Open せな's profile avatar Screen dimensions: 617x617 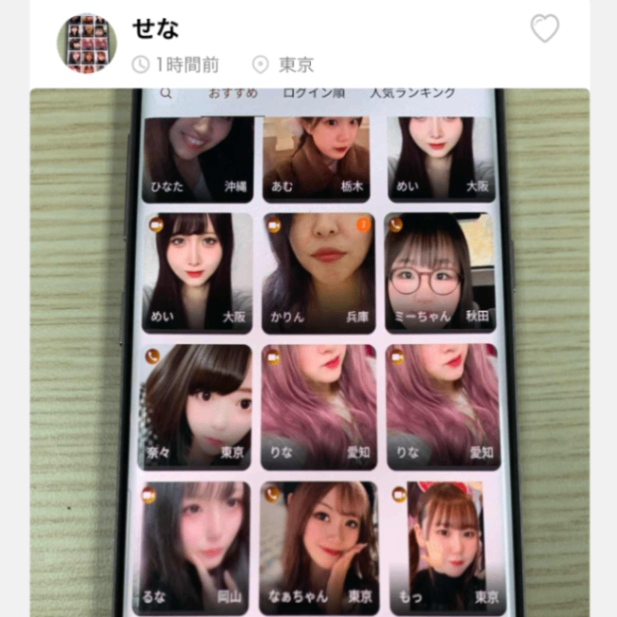click(87, 43)
